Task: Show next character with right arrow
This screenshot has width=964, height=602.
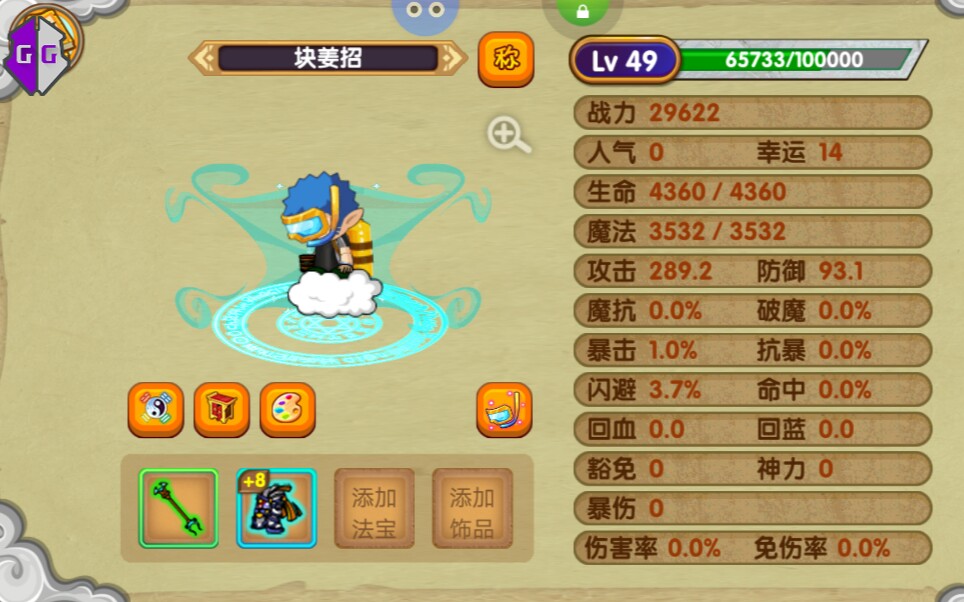Action: (453, 58)
